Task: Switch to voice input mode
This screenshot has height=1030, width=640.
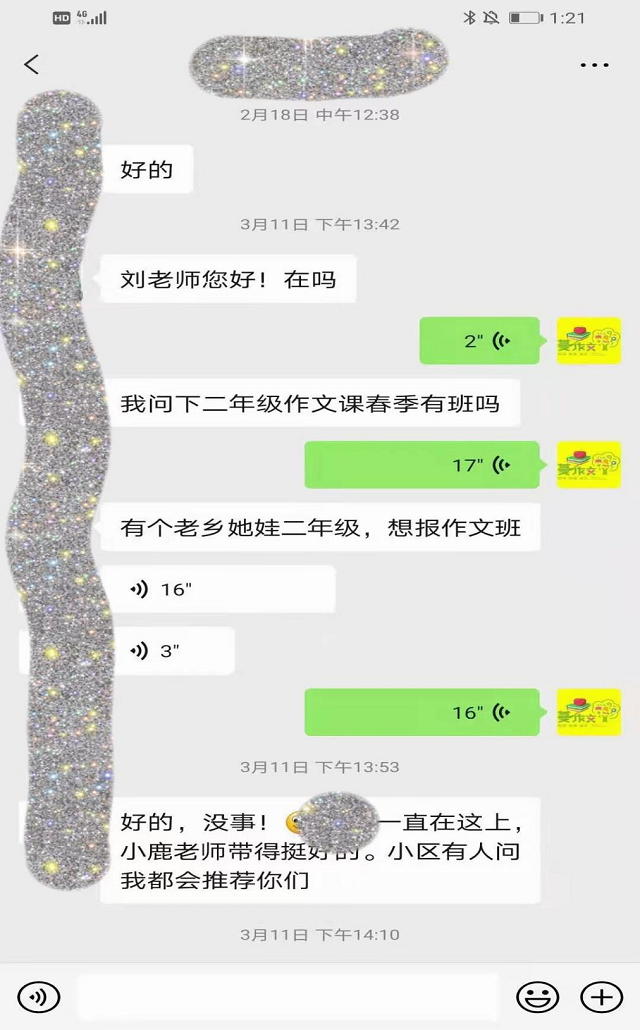Action: pyautogui.click(x=39, y=996)
